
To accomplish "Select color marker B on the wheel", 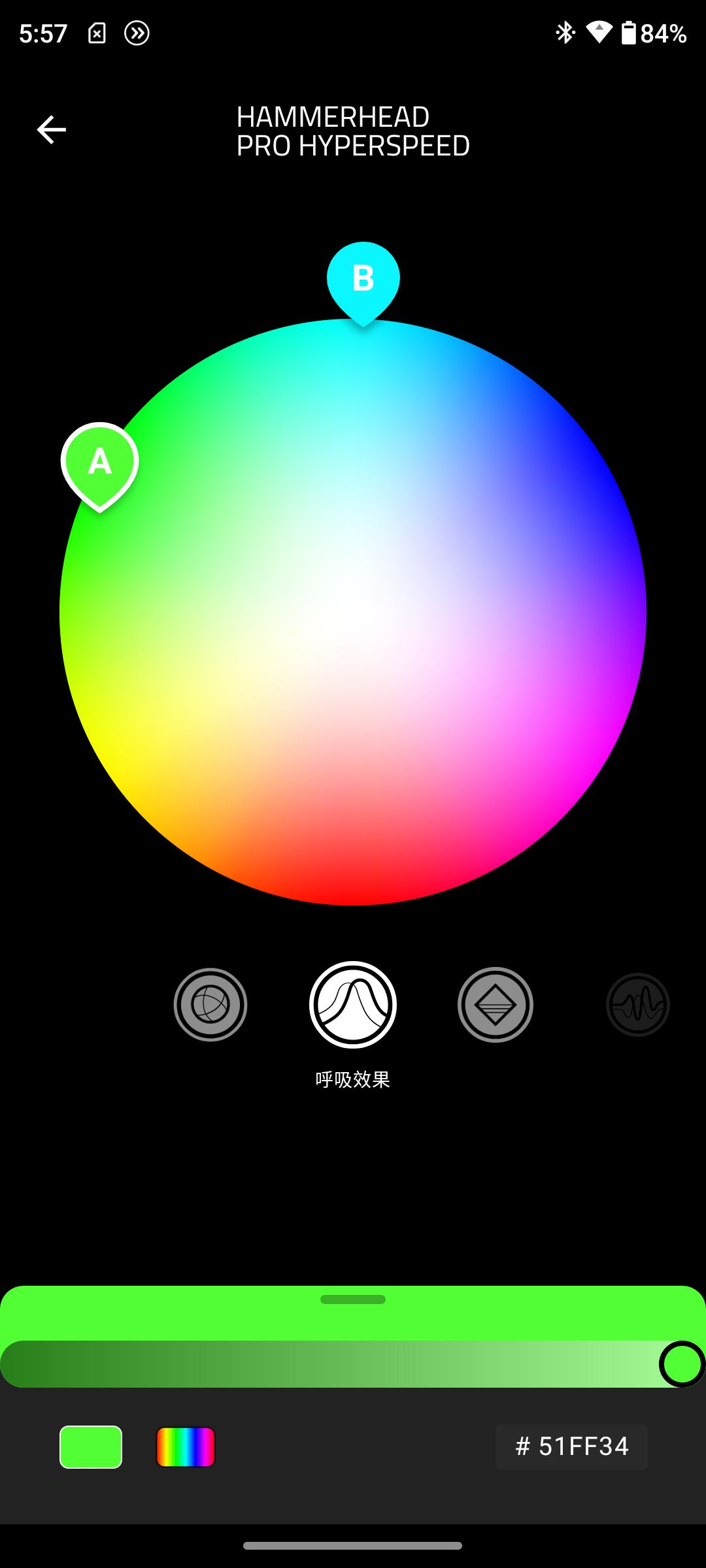I will click(x=362, y=278).
